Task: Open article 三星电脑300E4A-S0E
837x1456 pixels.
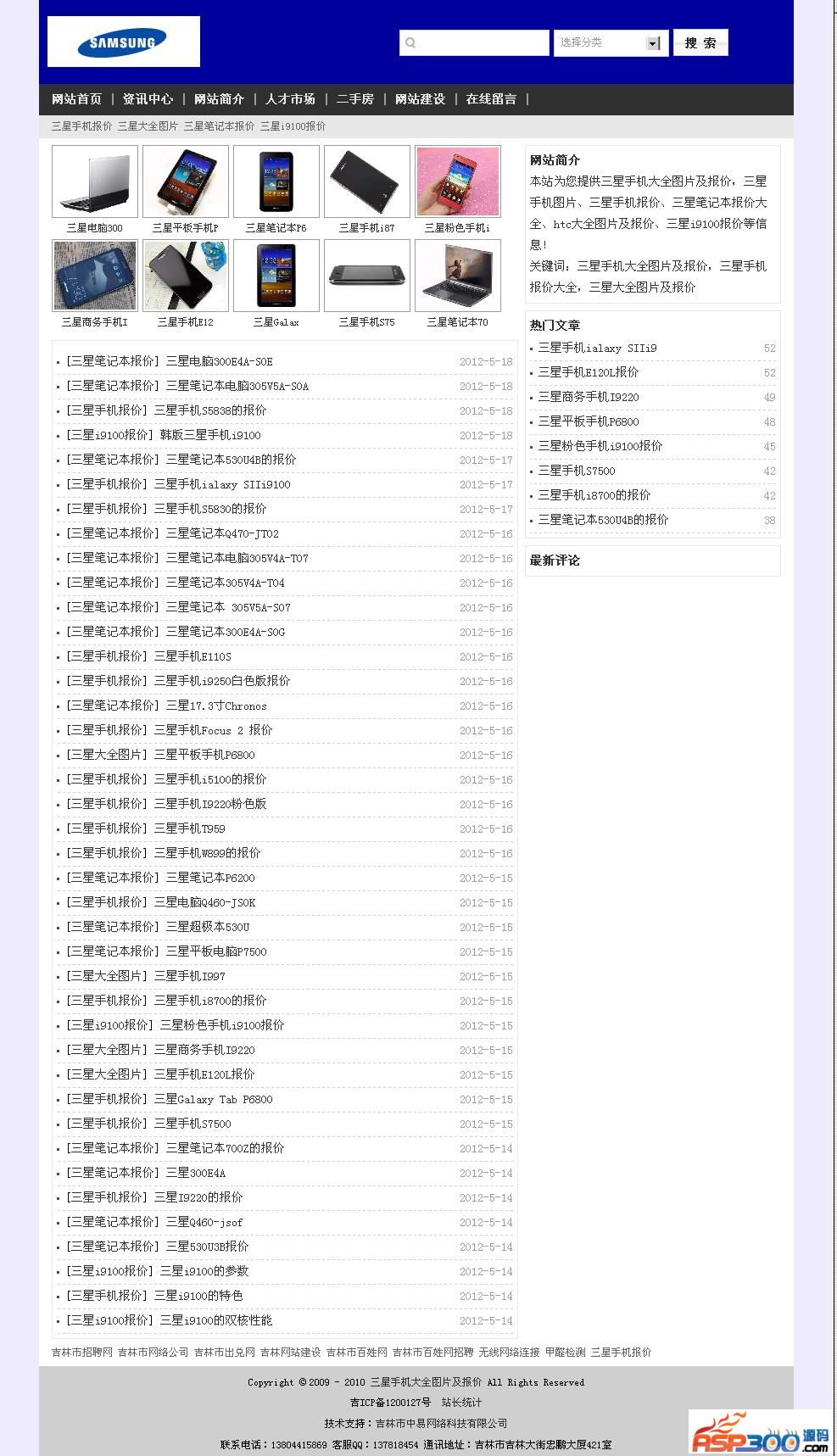Action: tap(220, 361)
